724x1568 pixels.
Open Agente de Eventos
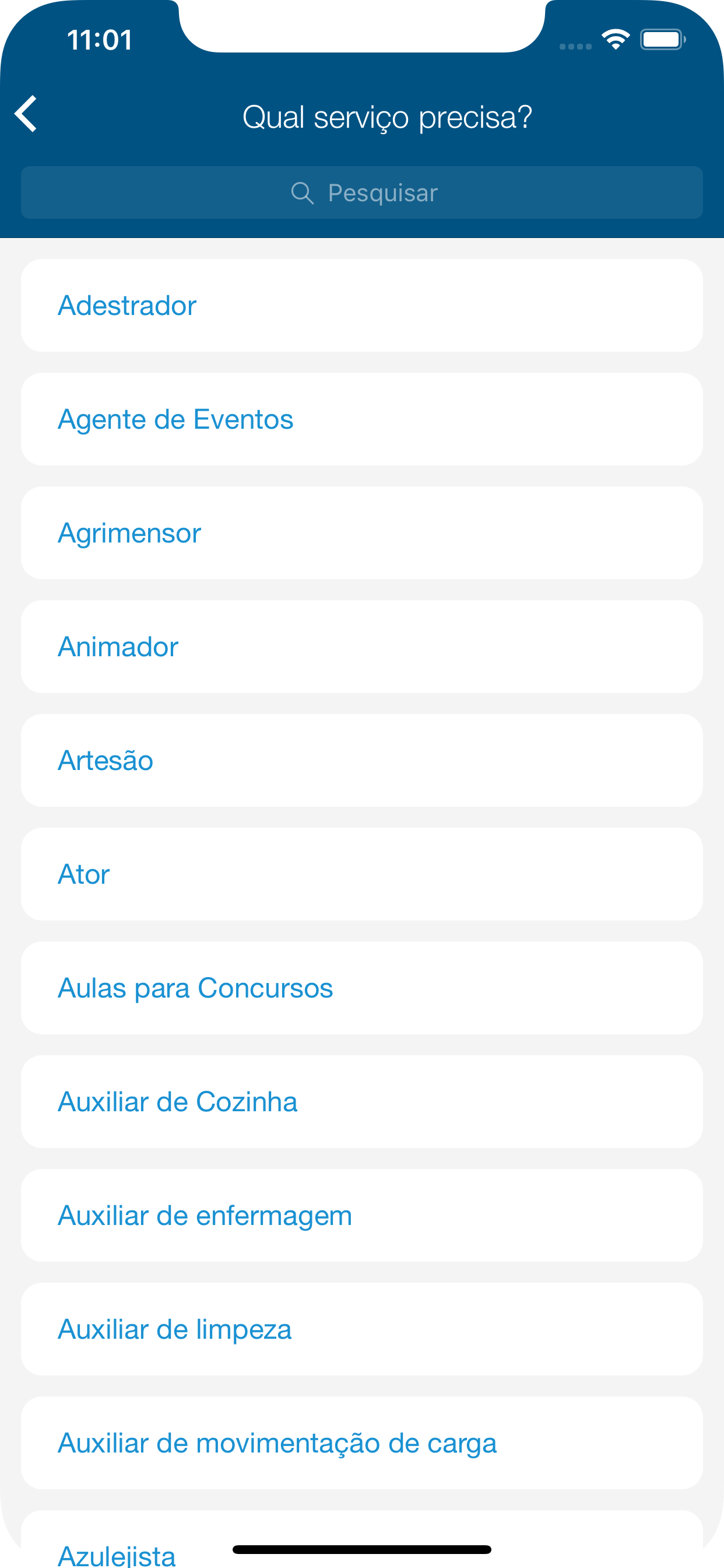point(362,419)
